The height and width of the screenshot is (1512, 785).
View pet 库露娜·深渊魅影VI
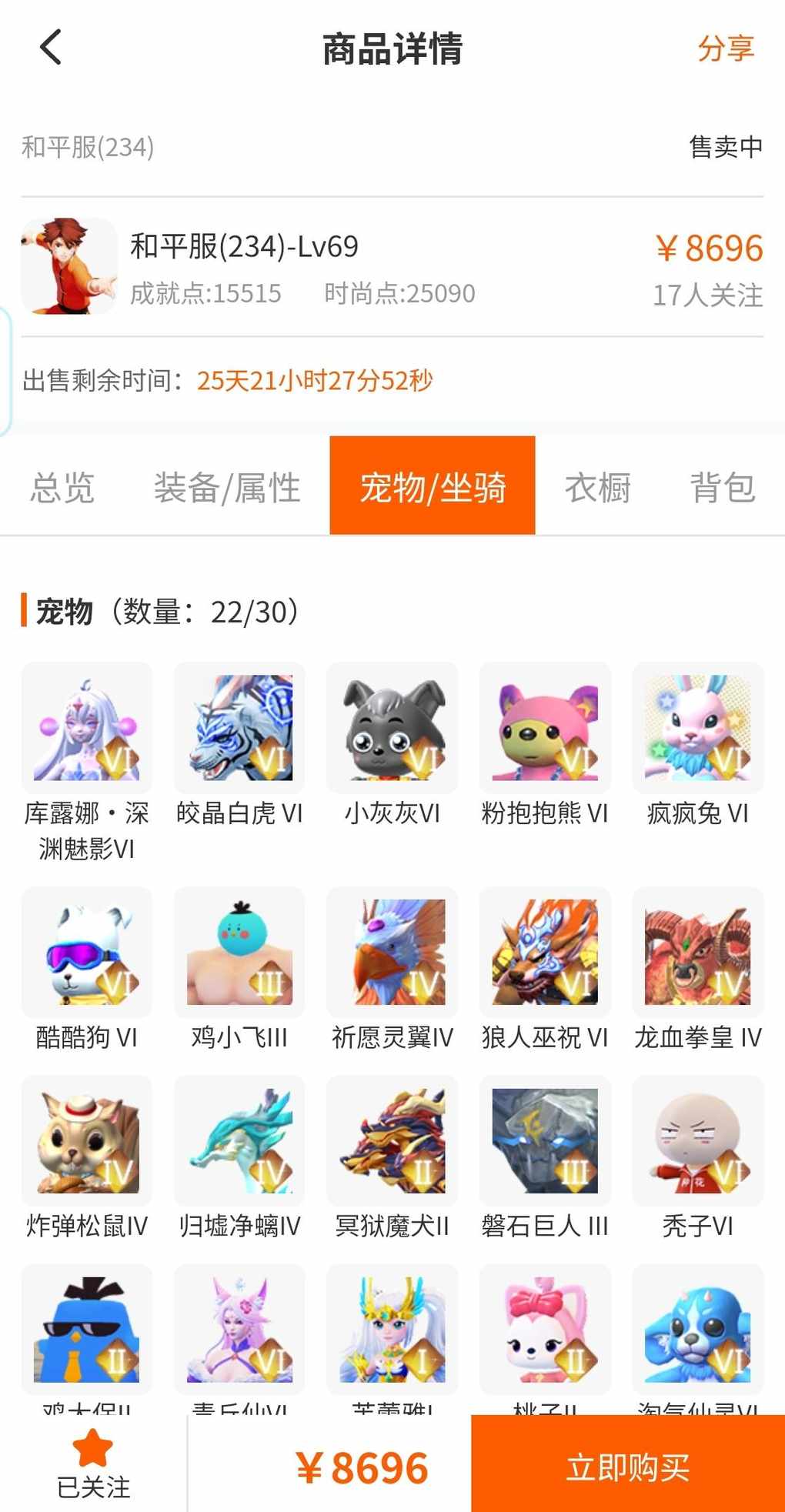point(87,728)
